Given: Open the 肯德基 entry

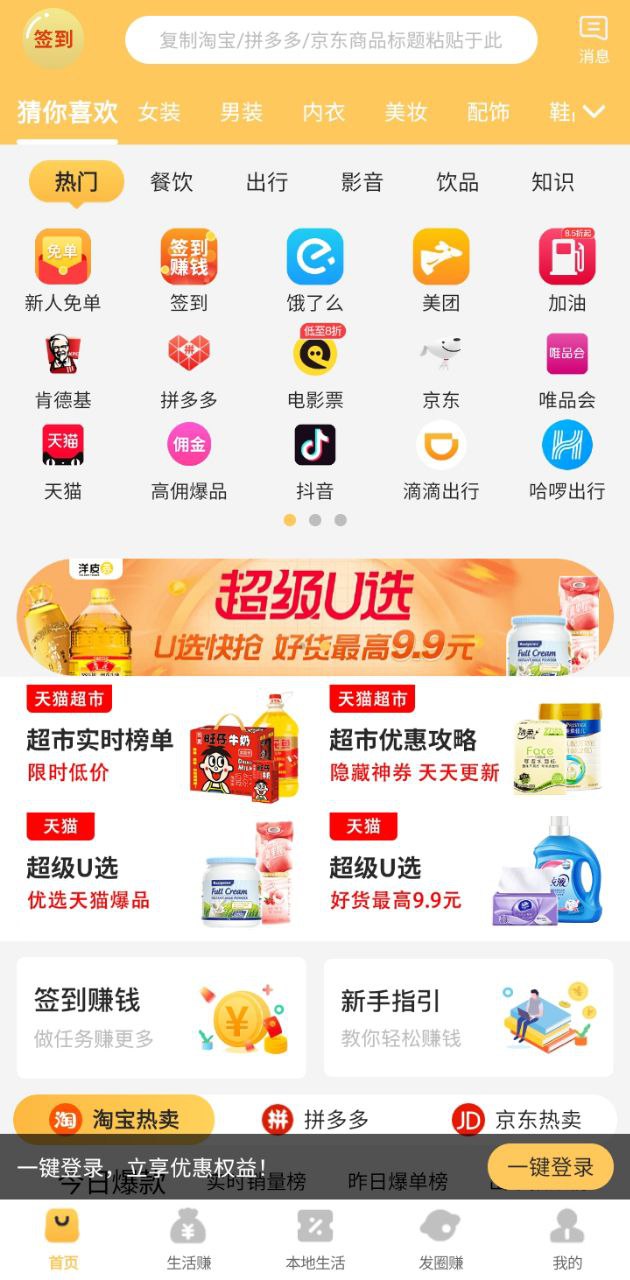Looking at the screenshot, I should click(63, 370).
